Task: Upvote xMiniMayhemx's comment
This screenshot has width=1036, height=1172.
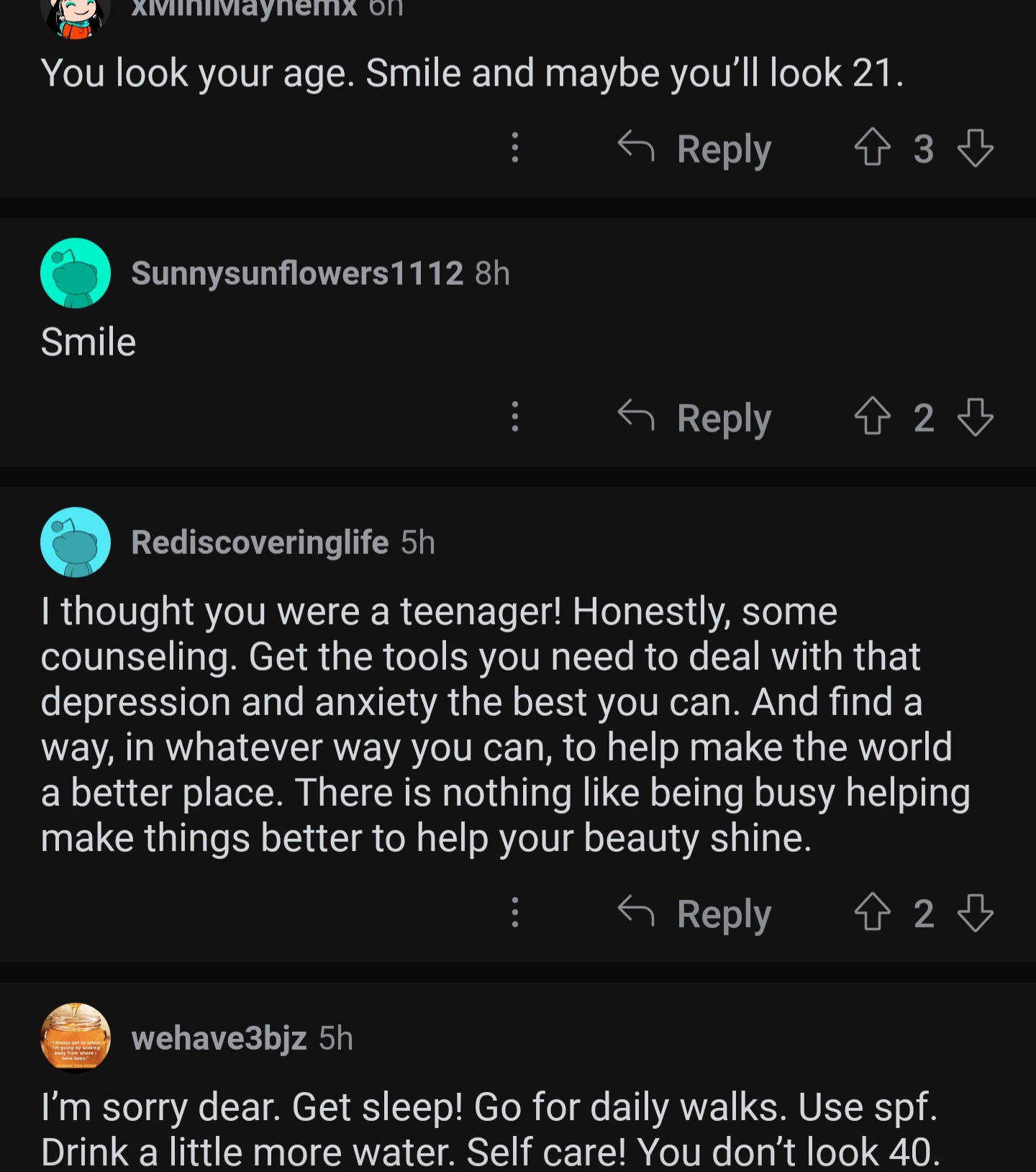Action: click(x=872, y=147)
